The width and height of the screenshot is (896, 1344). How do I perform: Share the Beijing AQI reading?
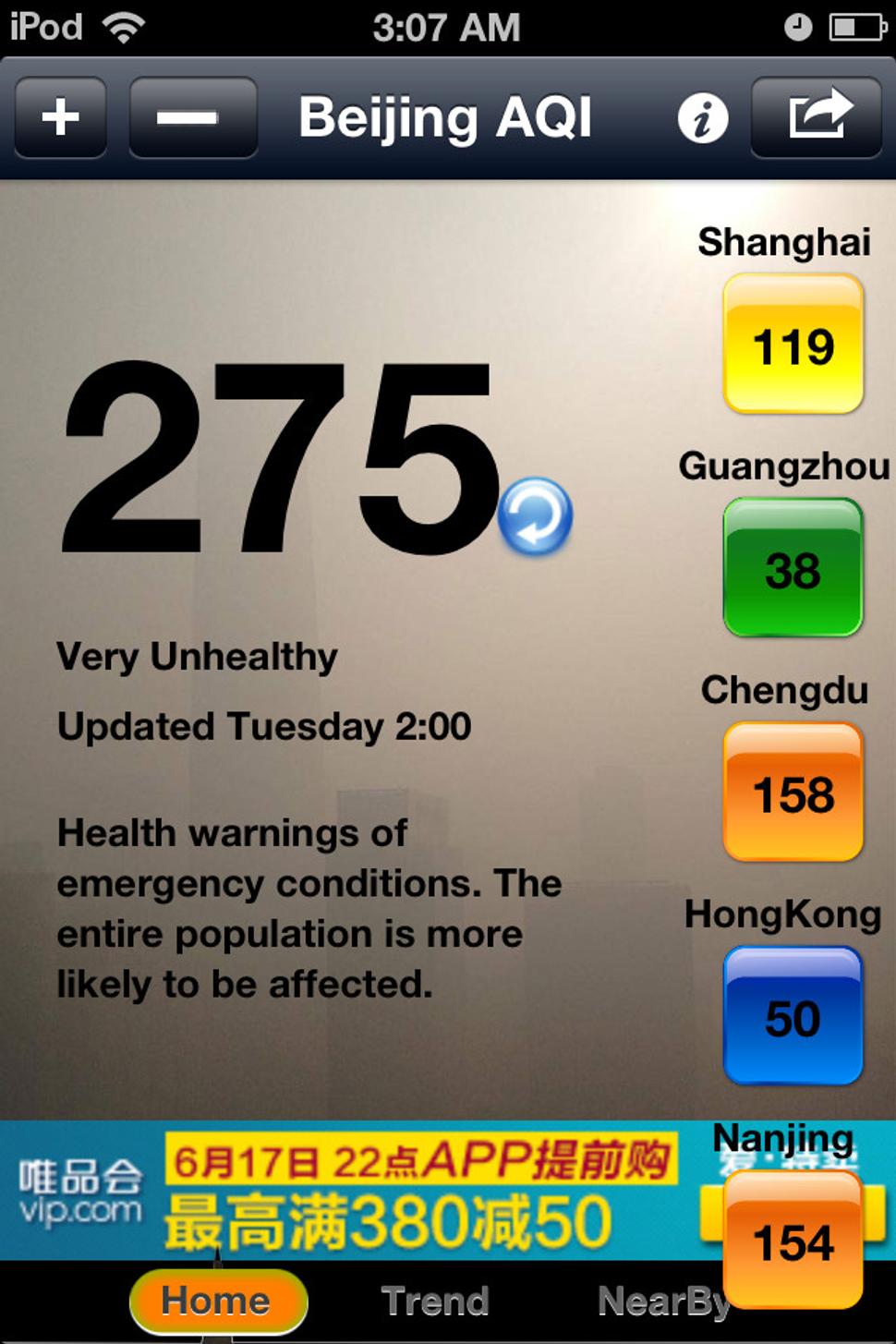pos(817,118)
